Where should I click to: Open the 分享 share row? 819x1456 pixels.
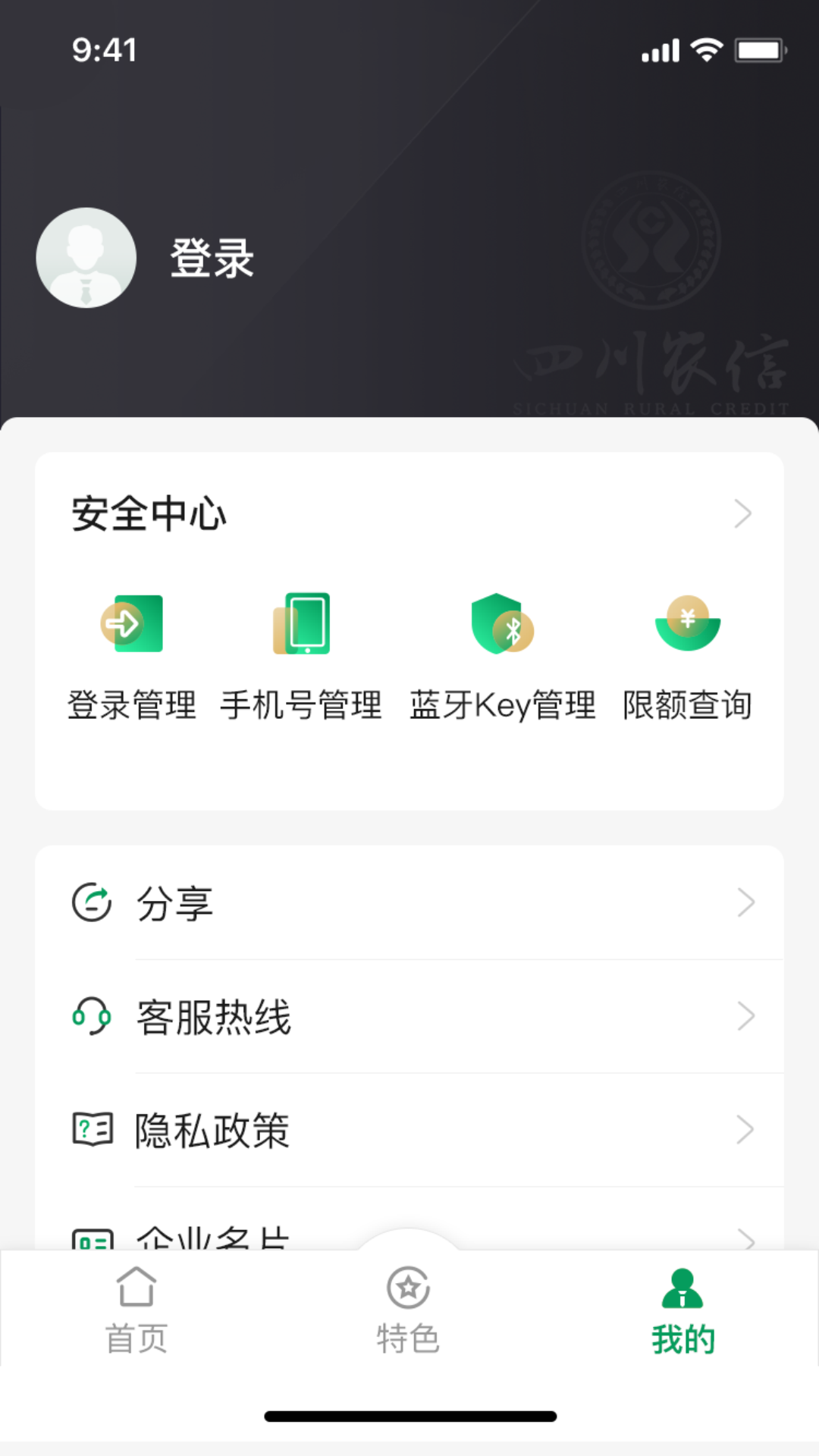point(409,902)
